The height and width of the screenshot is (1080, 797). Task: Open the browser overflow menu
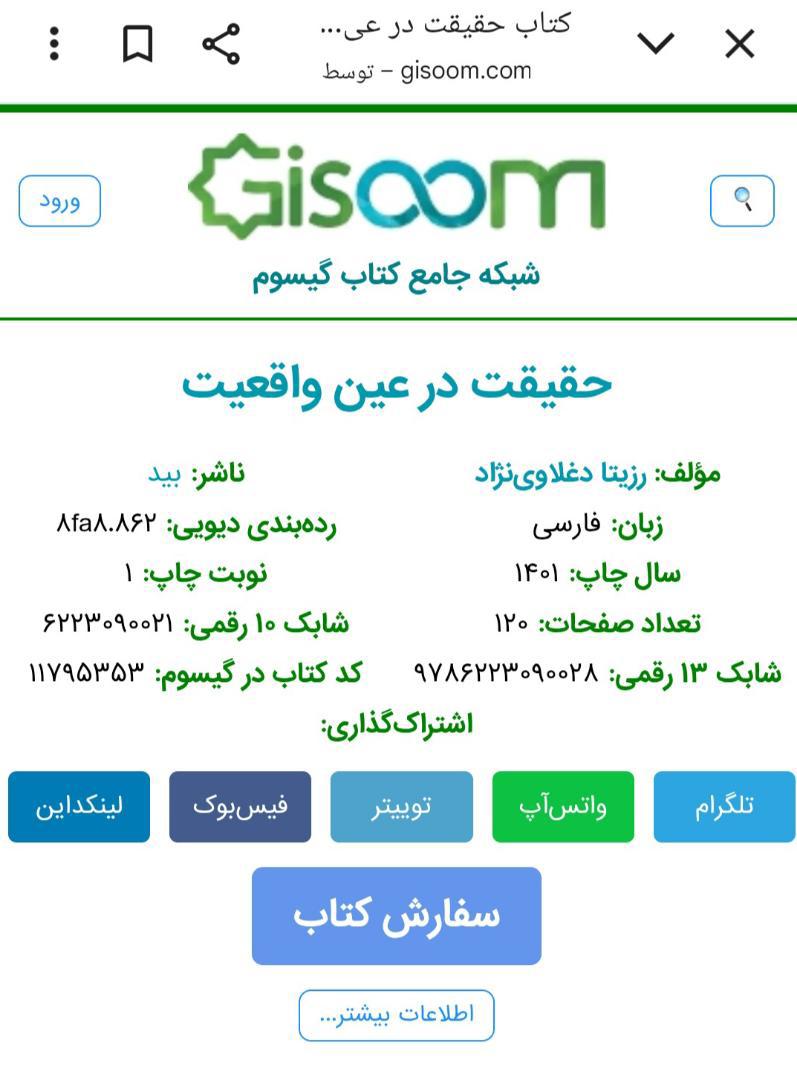(x=55, y=44)
